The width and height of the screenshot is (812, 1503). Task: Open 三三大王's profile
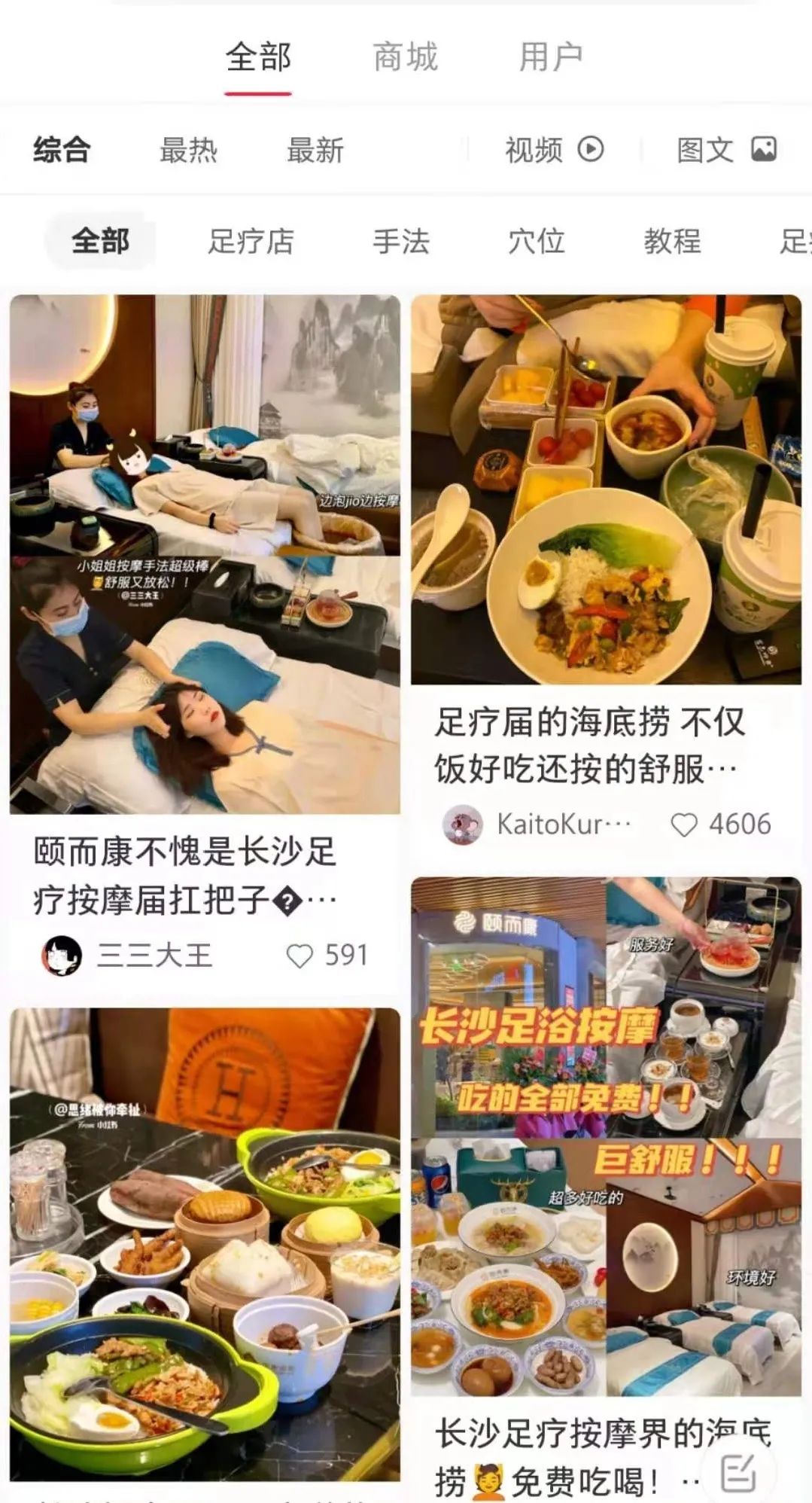[x=62, y=956]
